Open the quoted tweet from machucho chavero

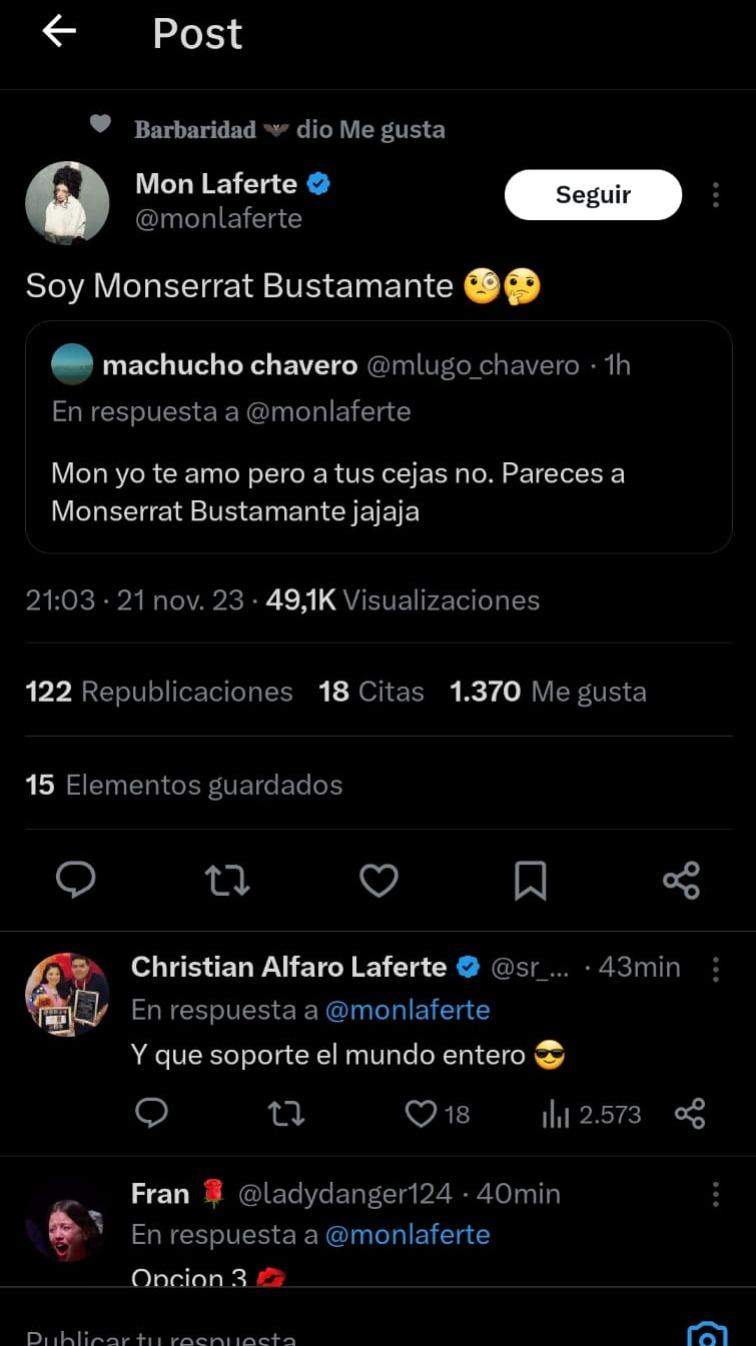coord(378,437)
